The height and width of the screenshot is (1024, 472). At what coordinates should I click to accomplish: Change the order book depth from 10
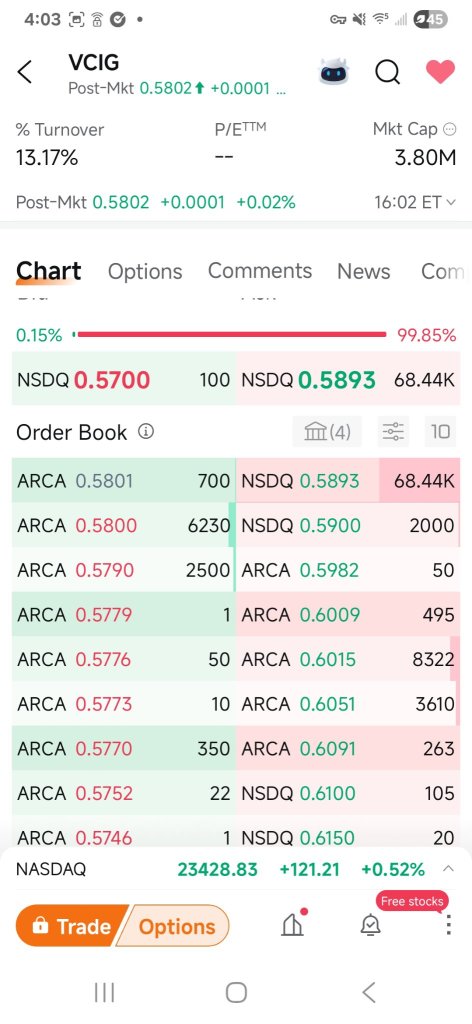coord(441,431)
